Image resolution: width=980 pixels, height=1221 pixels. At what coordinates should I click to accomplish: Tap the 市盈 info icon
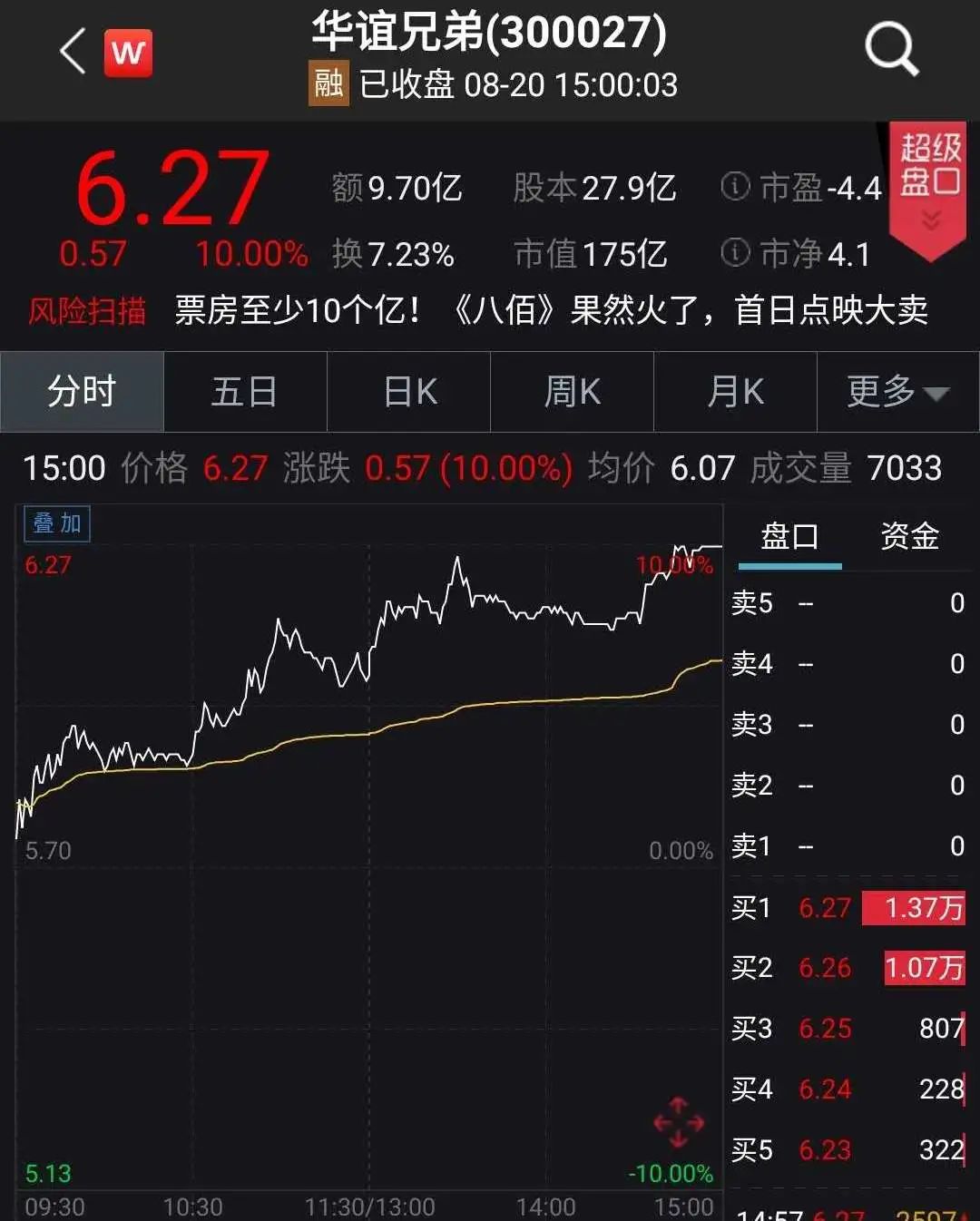pos(735,187)
